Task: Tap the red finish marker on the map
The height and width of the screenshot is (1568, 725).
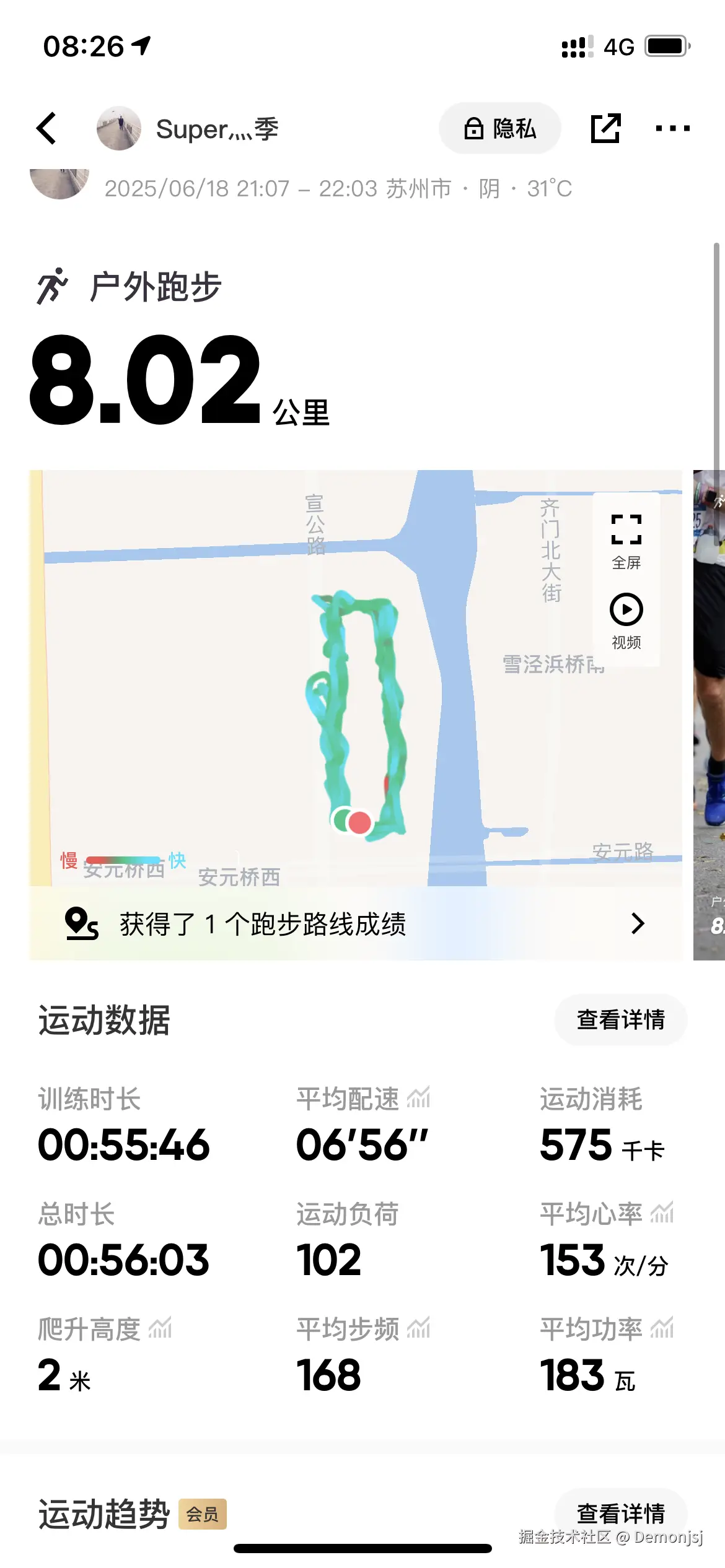Action: pos(358,824)
